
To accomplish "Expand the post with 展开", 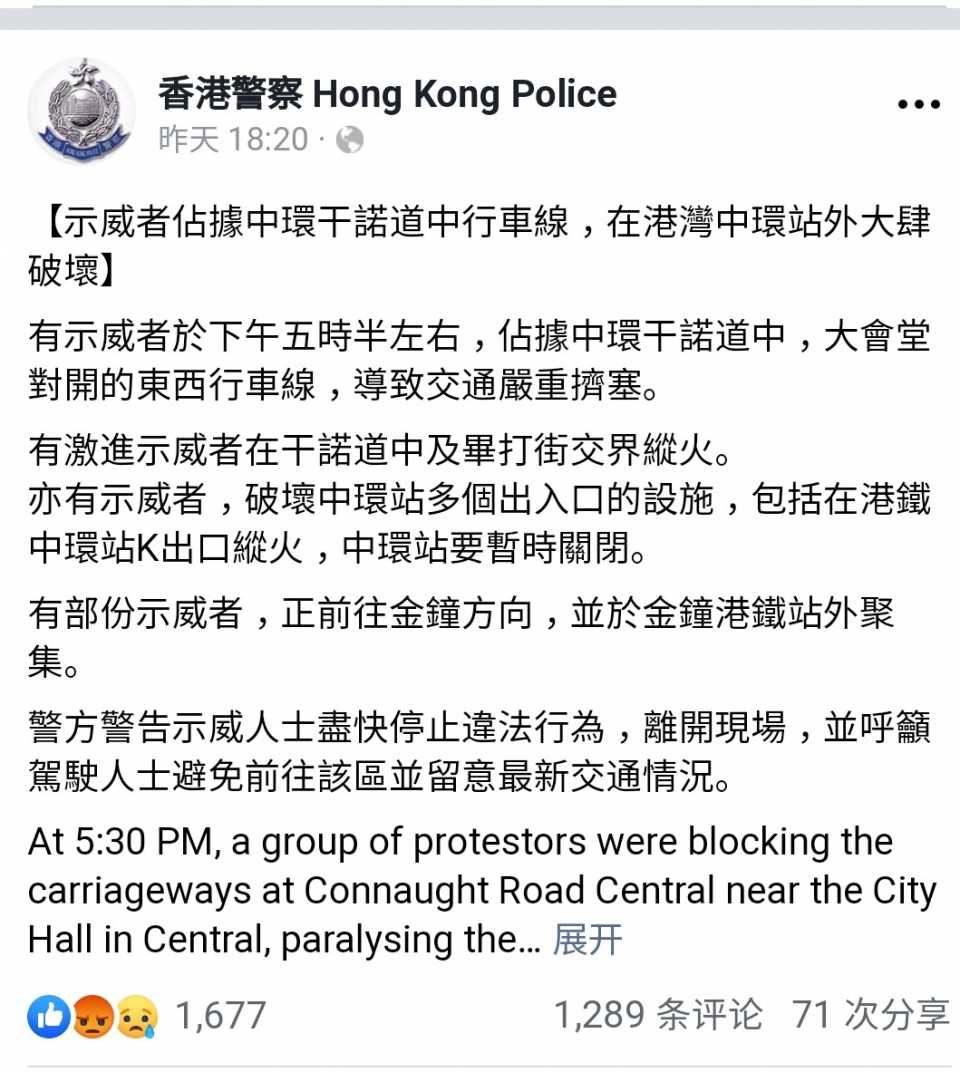I will click(x=588, y=940).
